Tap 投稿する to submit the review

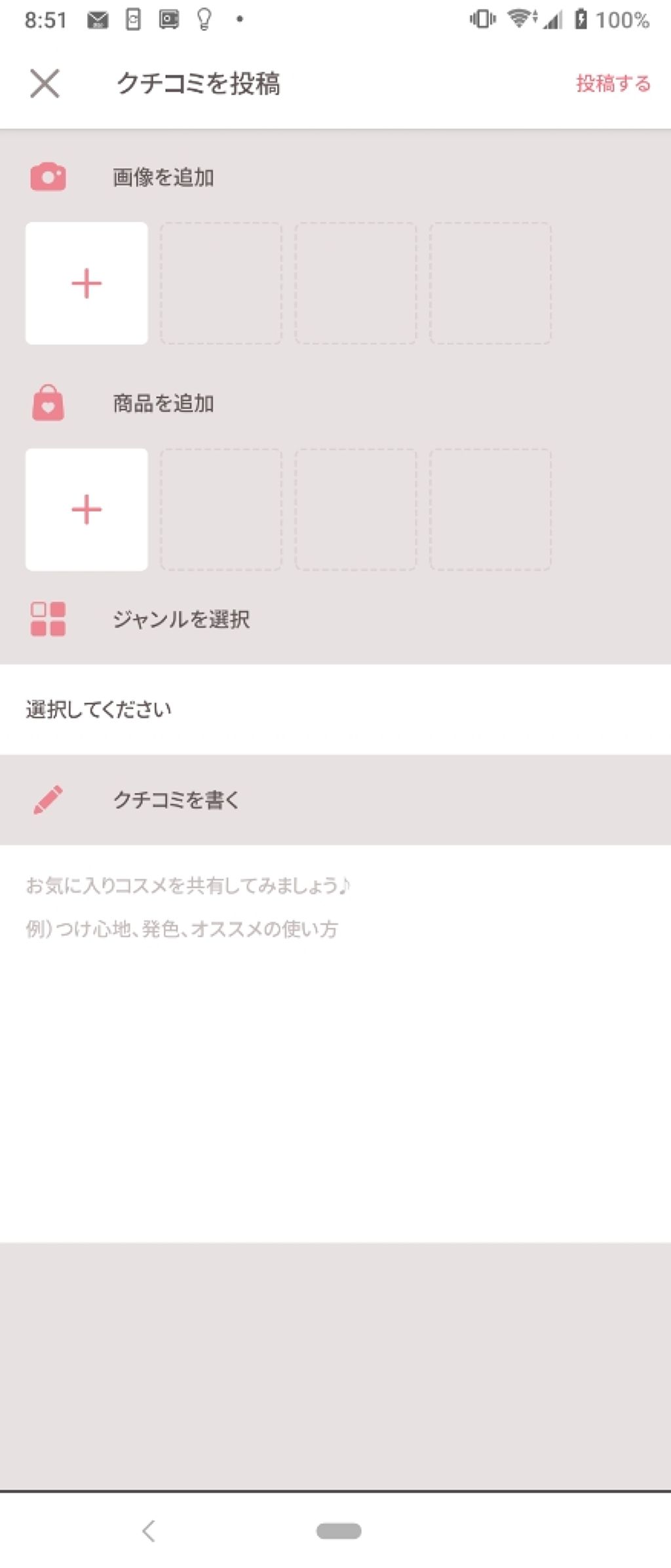613,84
